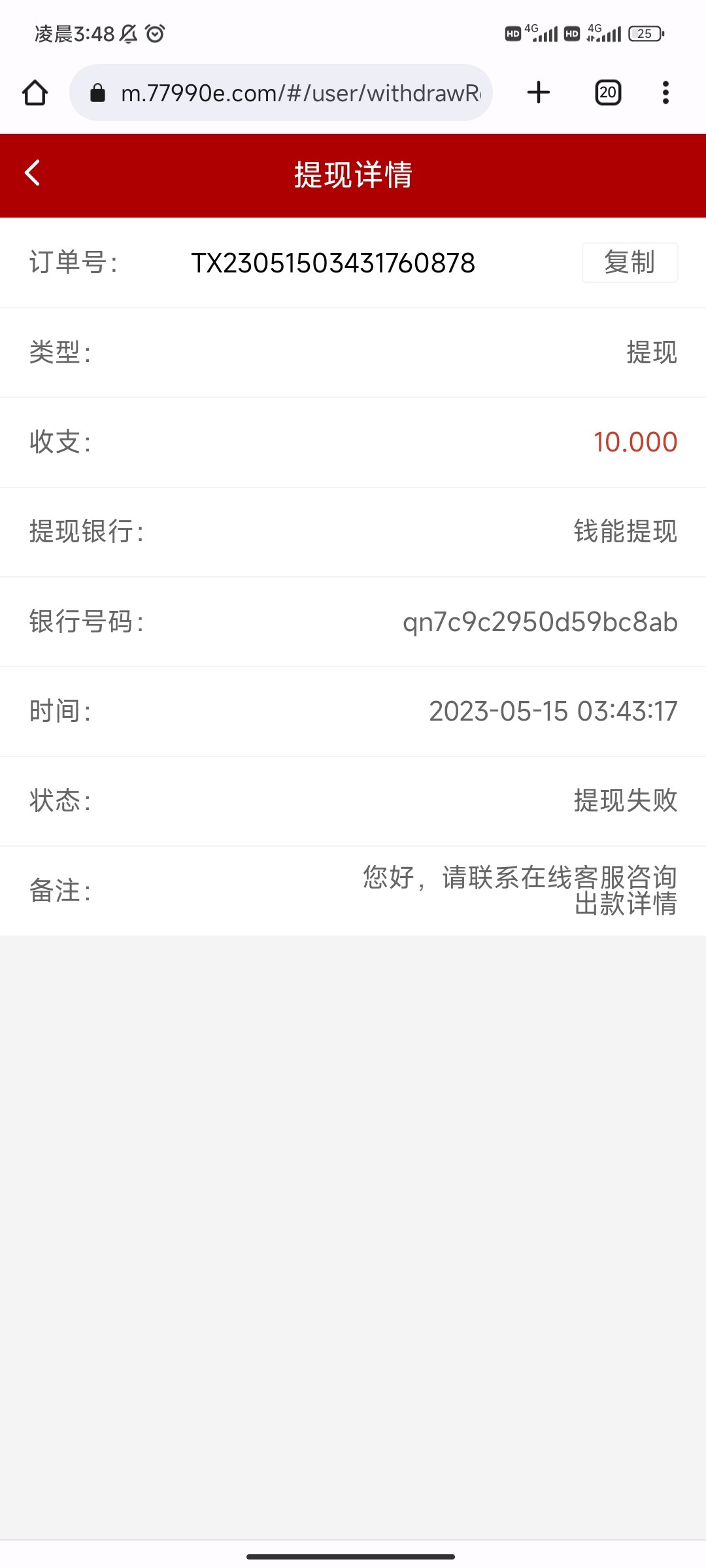Tap the home icon in the browser toolbar
The height and width of the screenshot is (1568, 706).
click(x=36, y=91)
